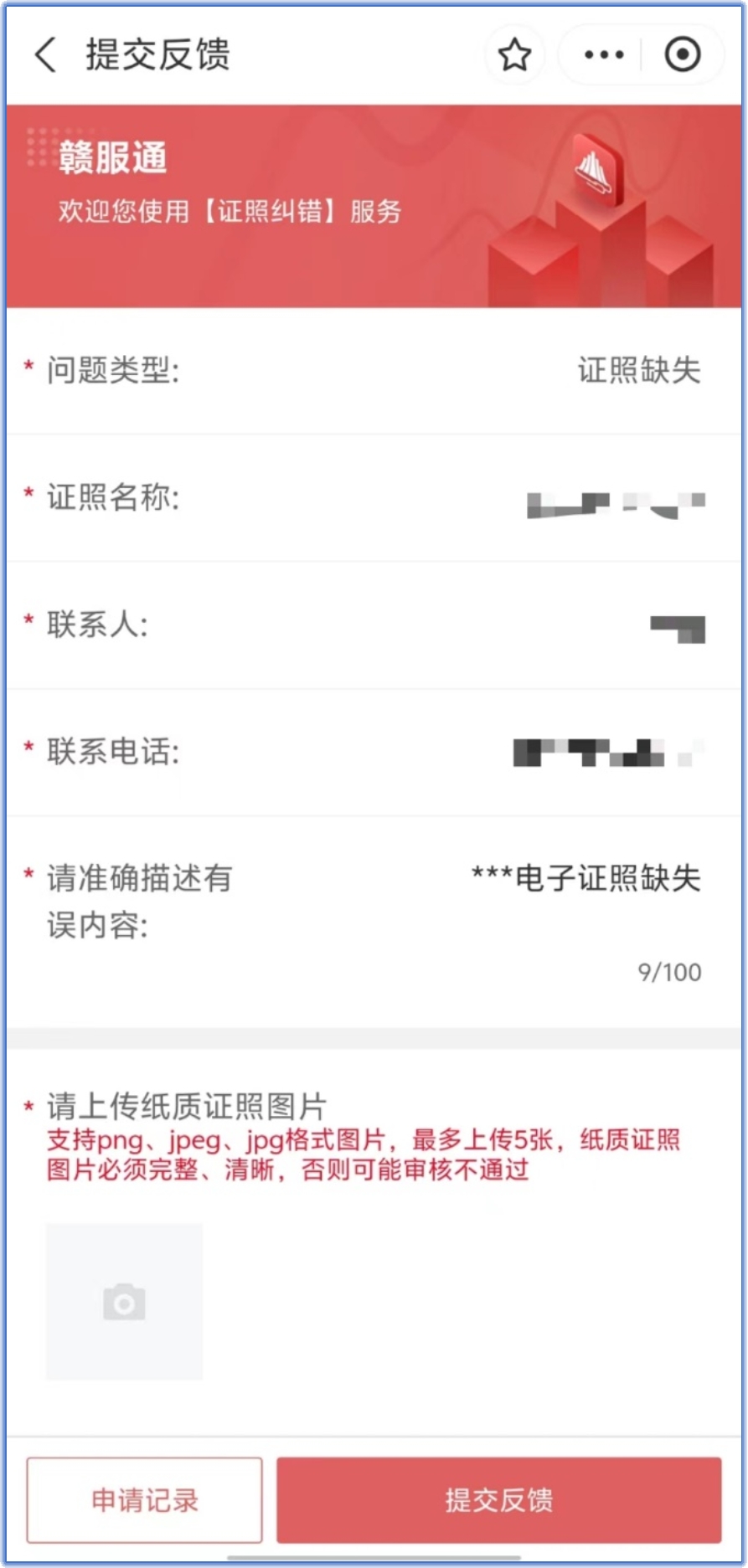Go back from the 提交反馈 page
The width and height of the screenshot is (748, 1568).
click(x=45, y=55)
